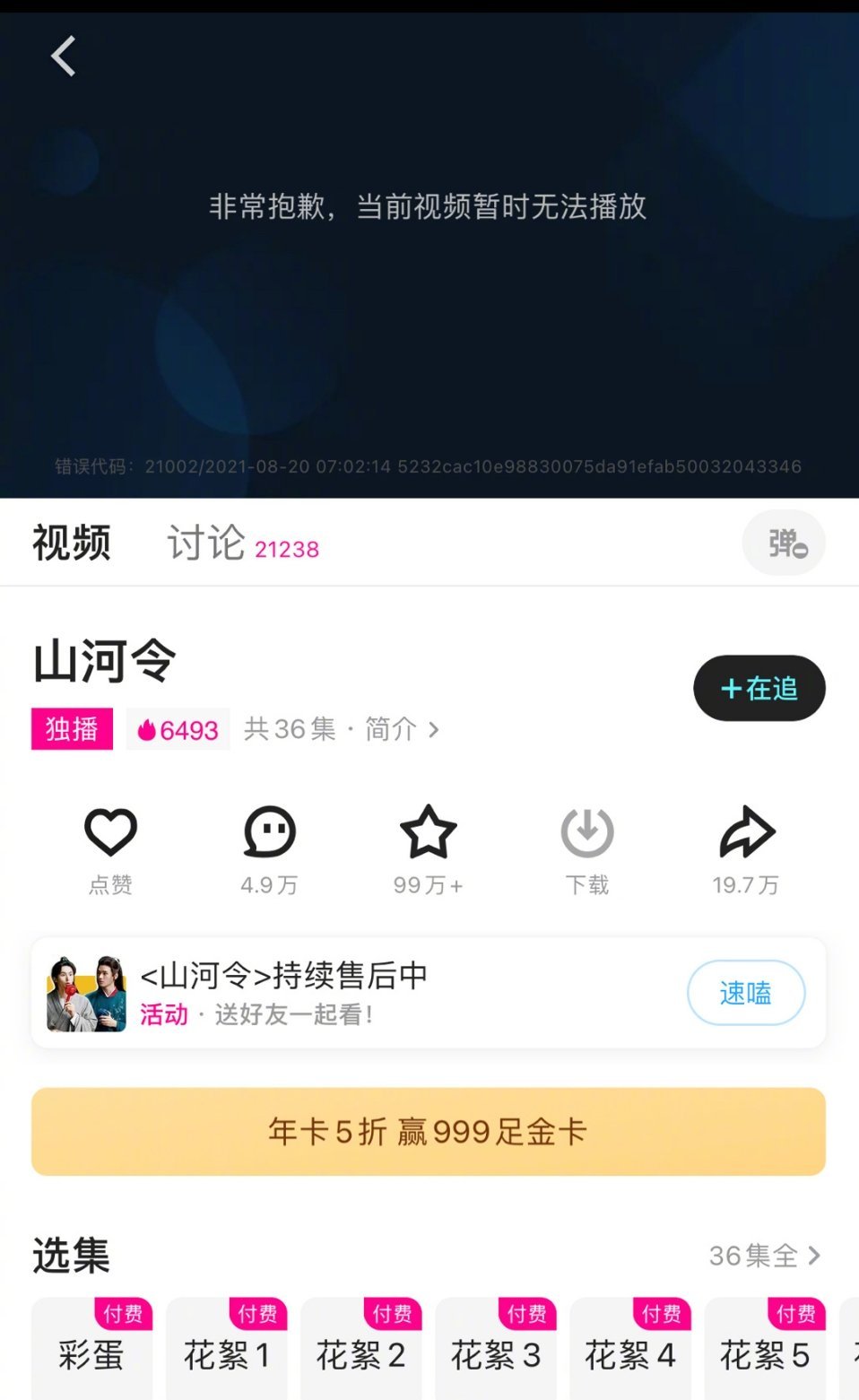This screenshot has height=1400, width=859.
Task: Tap the 速嗑 button
Action: (x=745, y=993)
